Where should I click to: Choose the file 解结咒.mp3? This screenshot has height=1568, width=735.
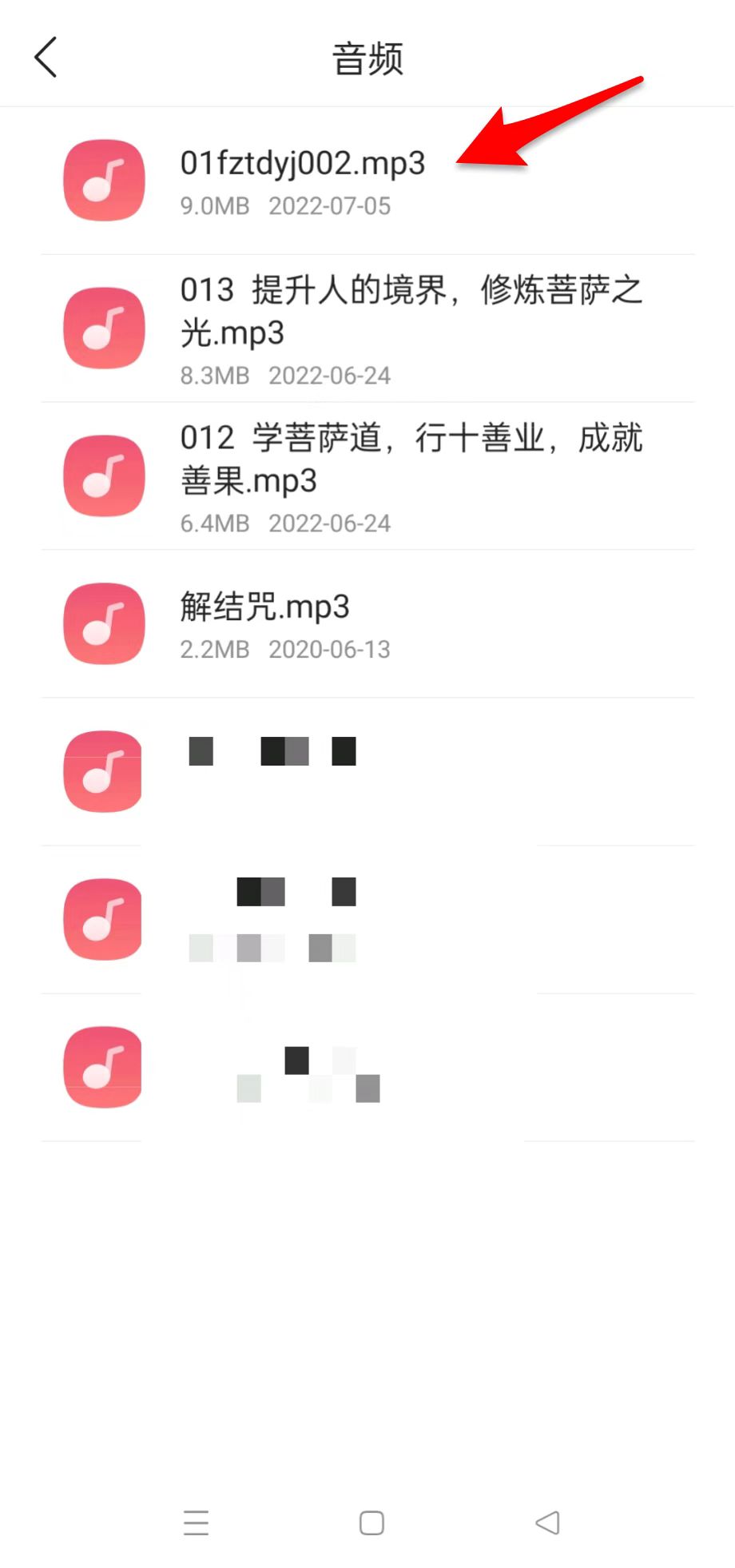click(x=367, y=624)
